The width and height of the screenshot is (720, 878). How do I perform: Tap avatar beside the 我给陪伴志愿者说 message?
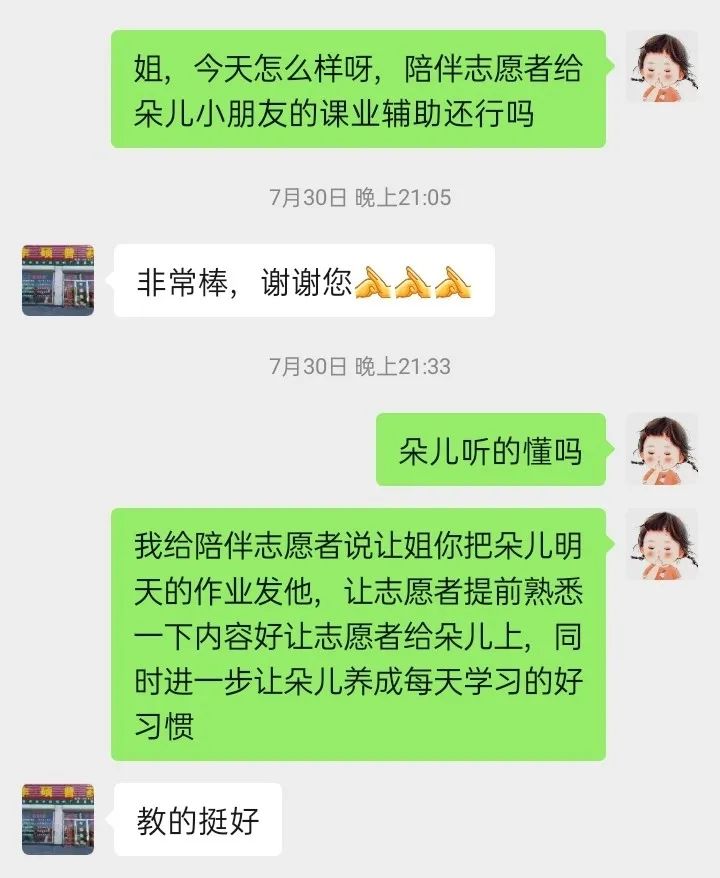tap(661, 544)
